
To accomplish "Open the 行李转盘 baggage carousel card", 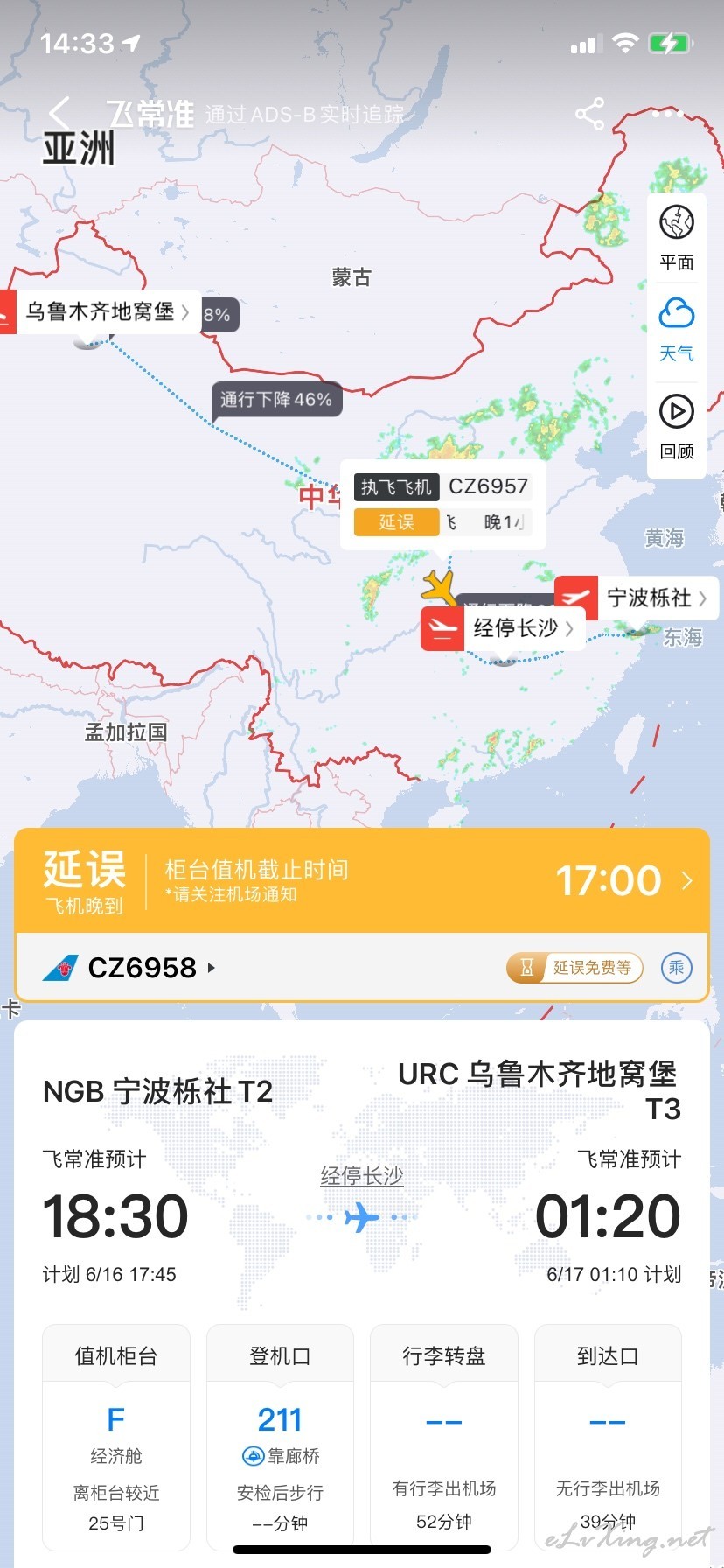I will pyautogui.click(x=444, y=1437).
